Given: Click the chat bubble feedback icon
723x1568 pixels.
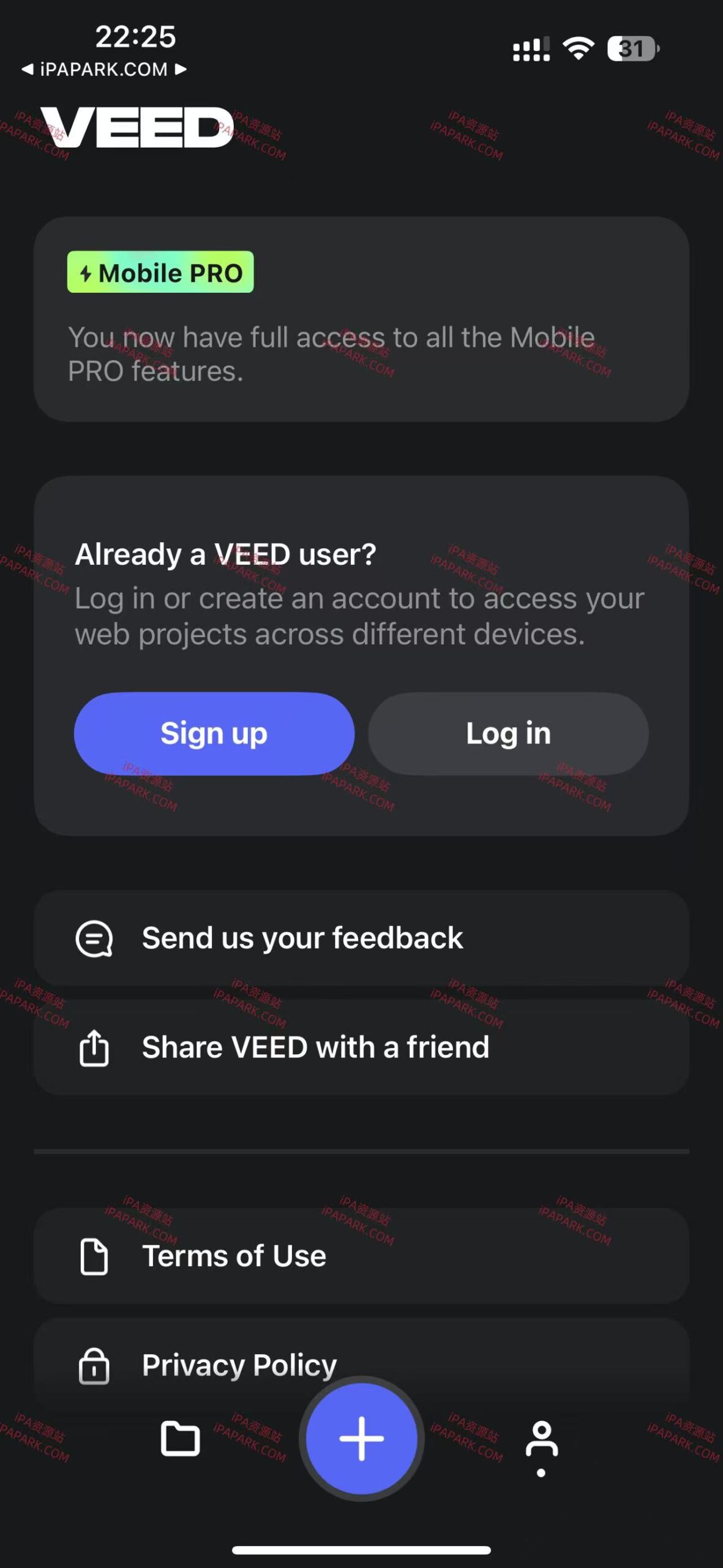Looking at the screenshot, I should 95,938.
